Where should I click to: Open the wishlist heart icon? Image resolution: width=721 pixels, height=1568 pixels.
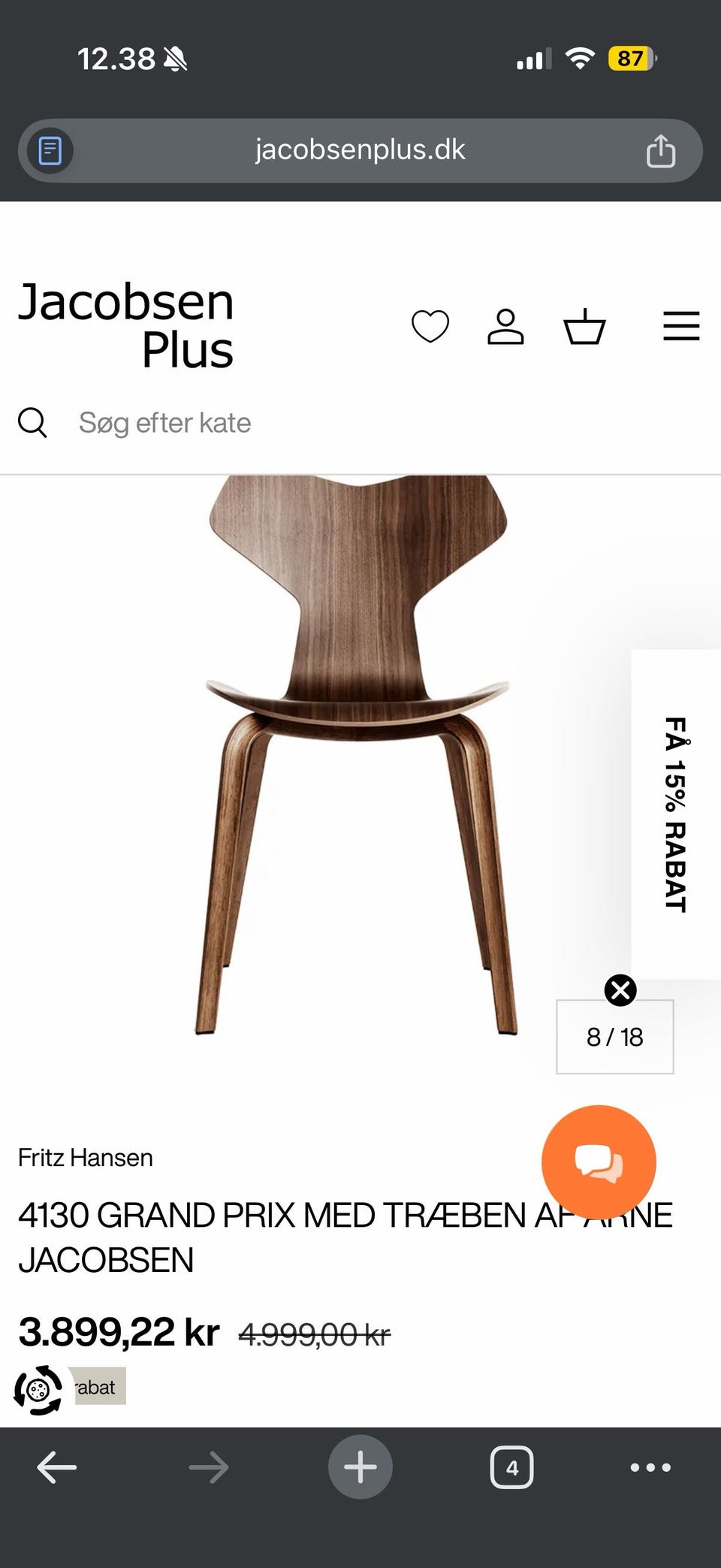pos(430,326)
